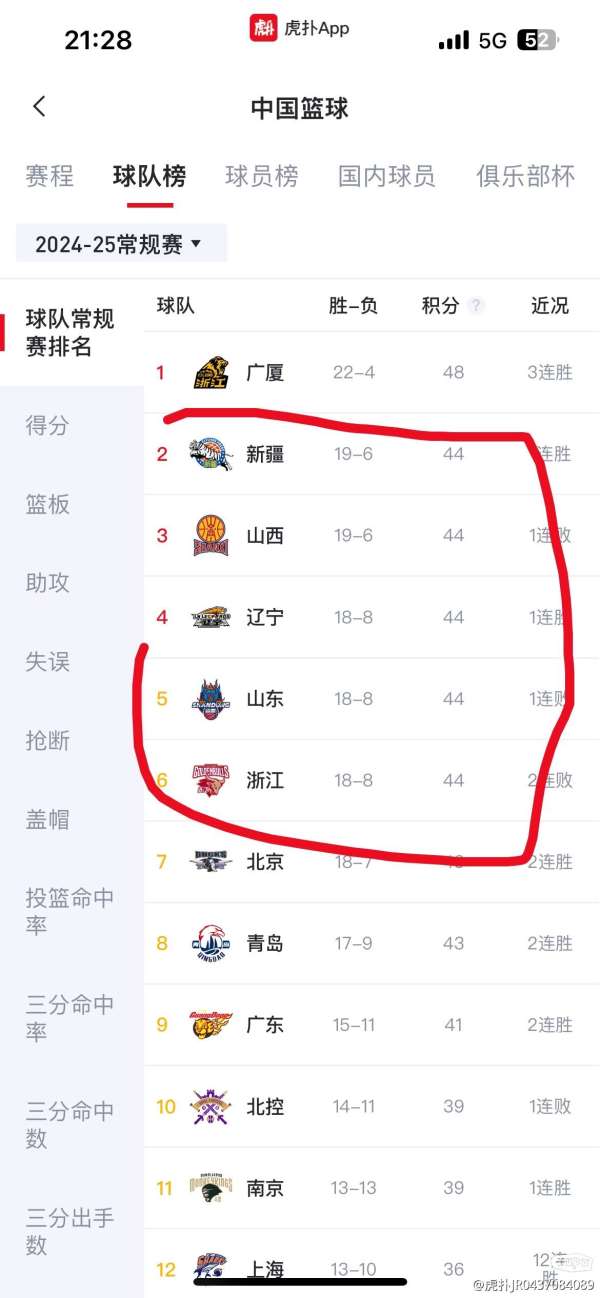Open the 广东 team row
Viewport: 600px width, 1298px height.
370,1025
